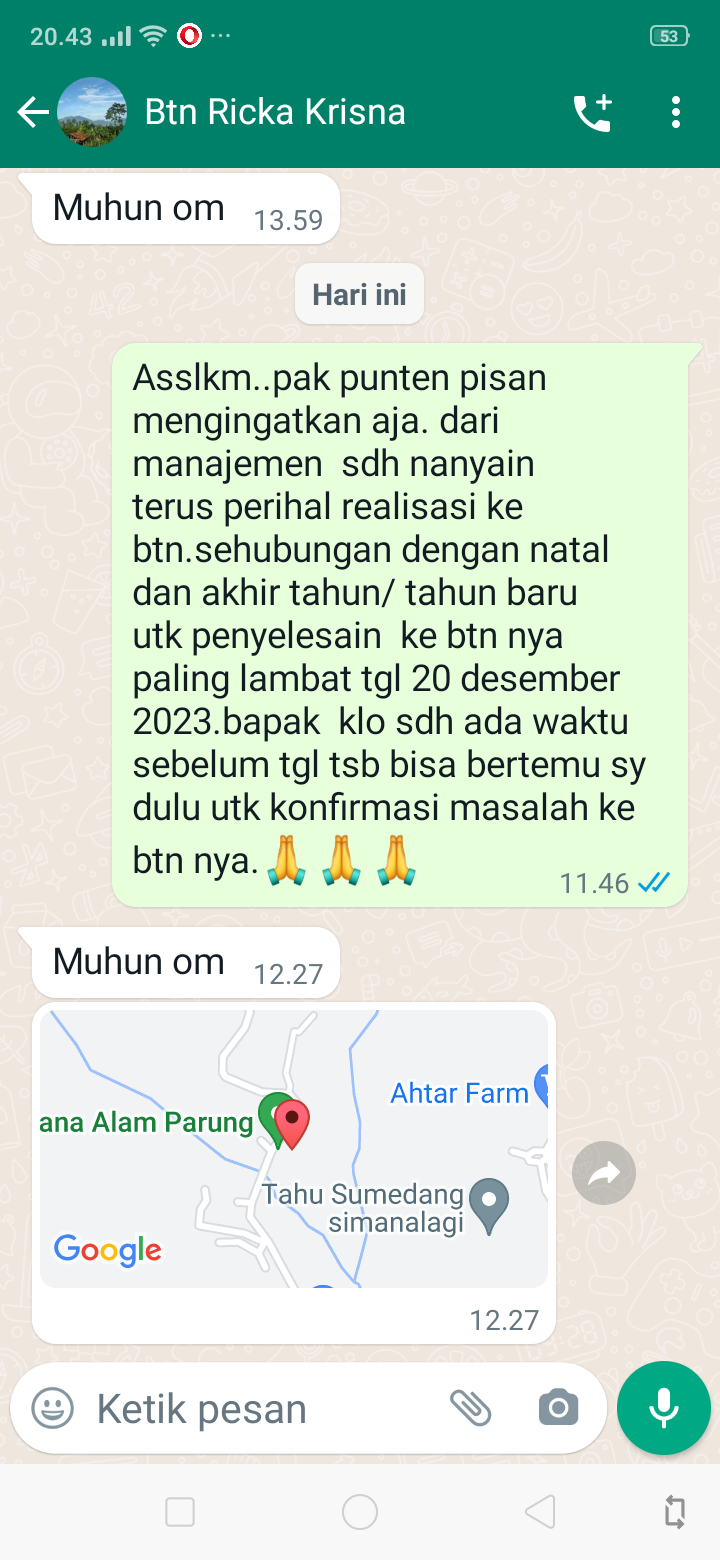This screenshot has width=720, height=1560.
Task: Open the shared Google Maps location
Action: tap(293, 1148)
